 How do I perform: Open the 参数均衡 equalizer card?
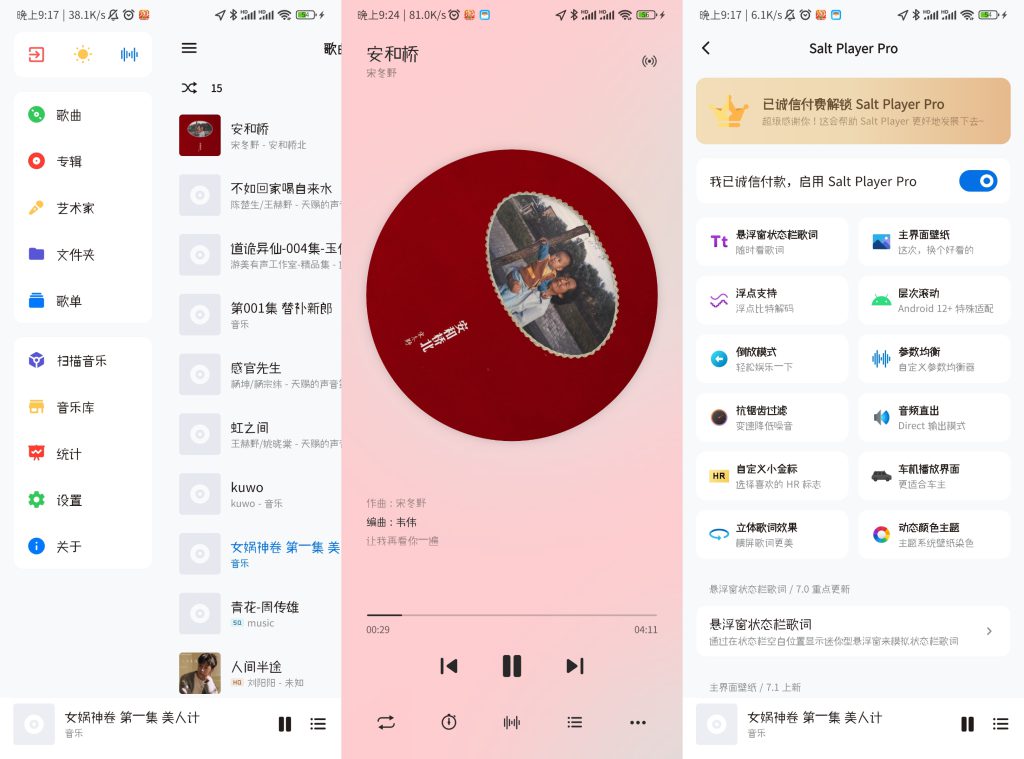pos(934,359)
